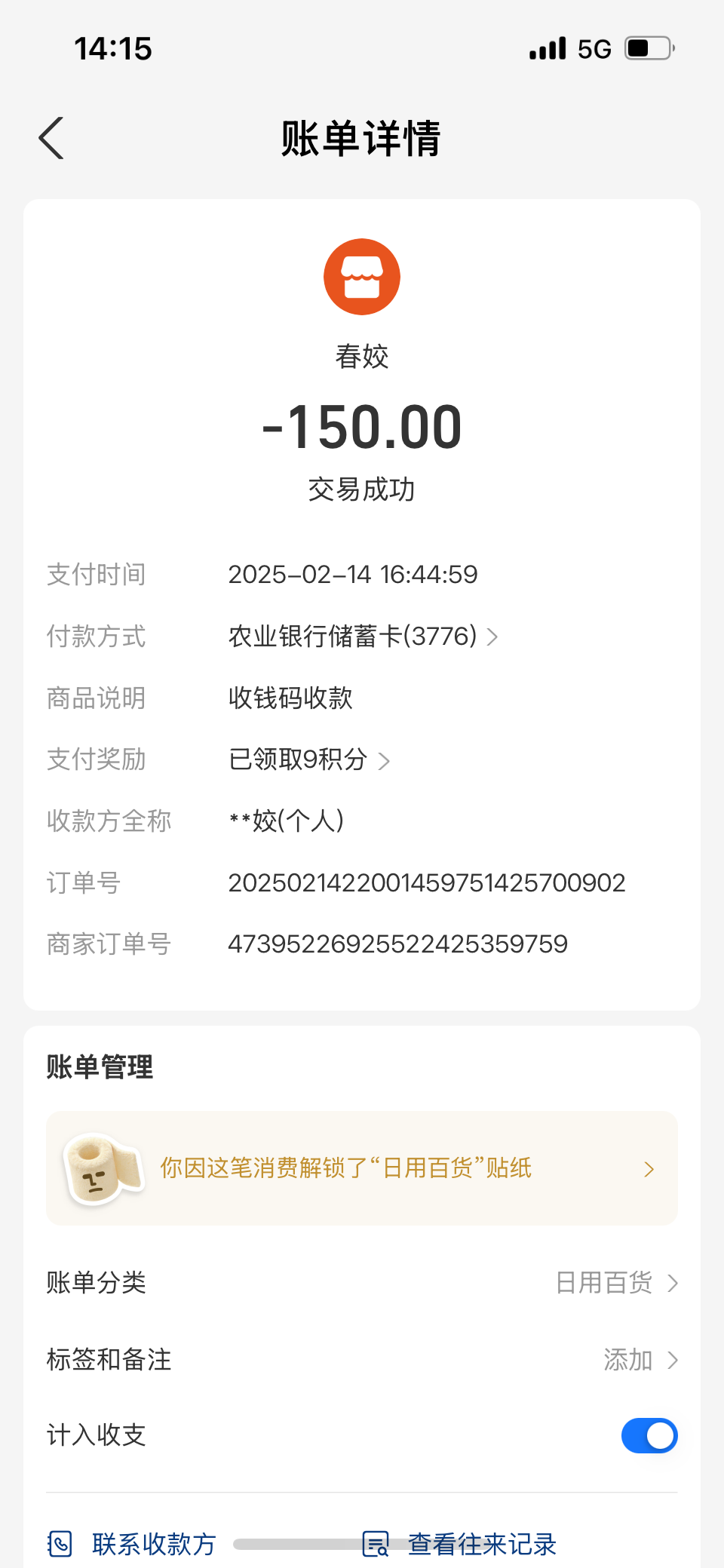Go back from the 账单详情 page
The height and width of the screenshot is (1568, 724).
[x=51, y=139]
